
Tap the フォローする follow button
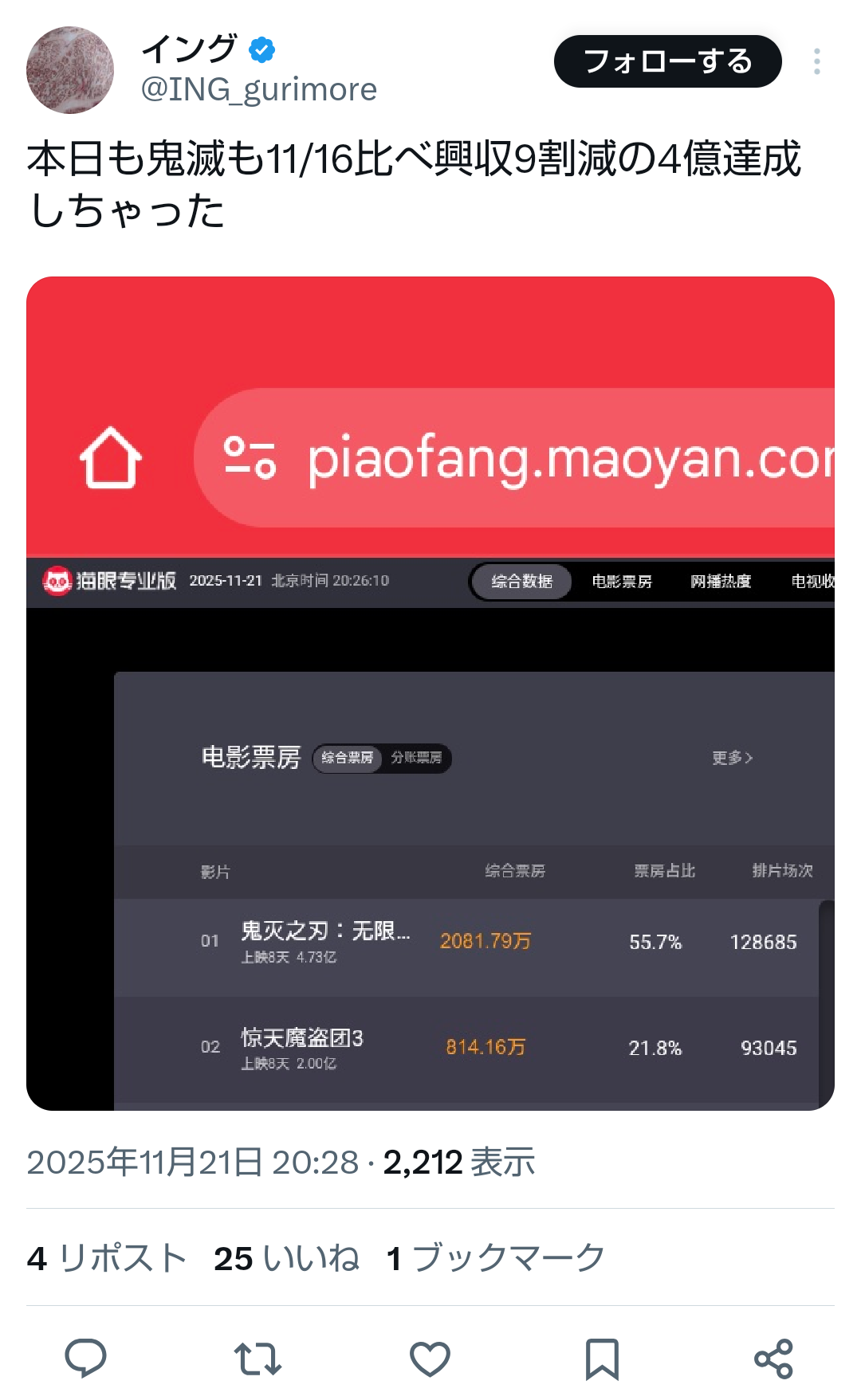[667, 61]
